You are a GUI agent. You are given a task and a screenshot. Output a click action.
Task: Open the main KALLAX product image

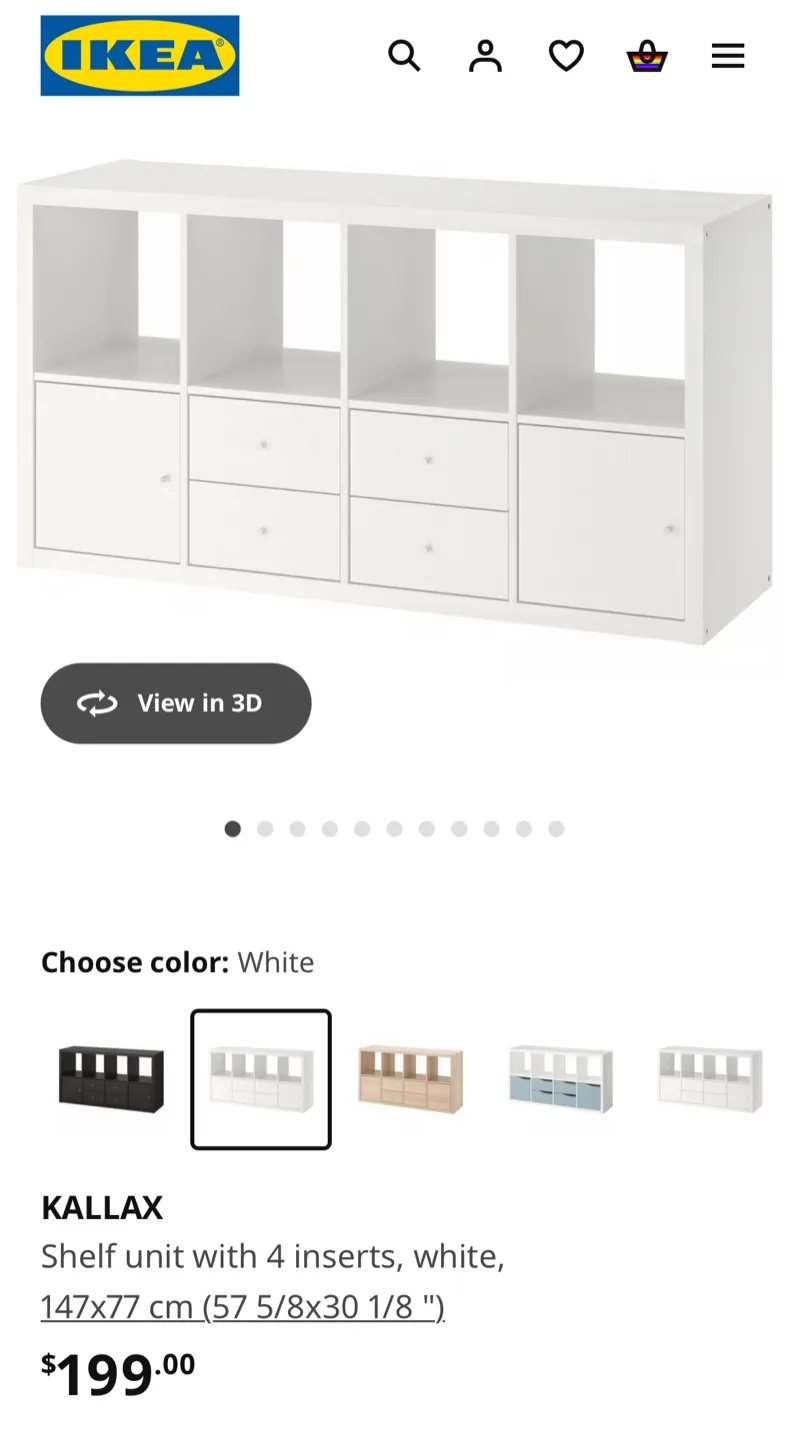click(x=394, y=400)
